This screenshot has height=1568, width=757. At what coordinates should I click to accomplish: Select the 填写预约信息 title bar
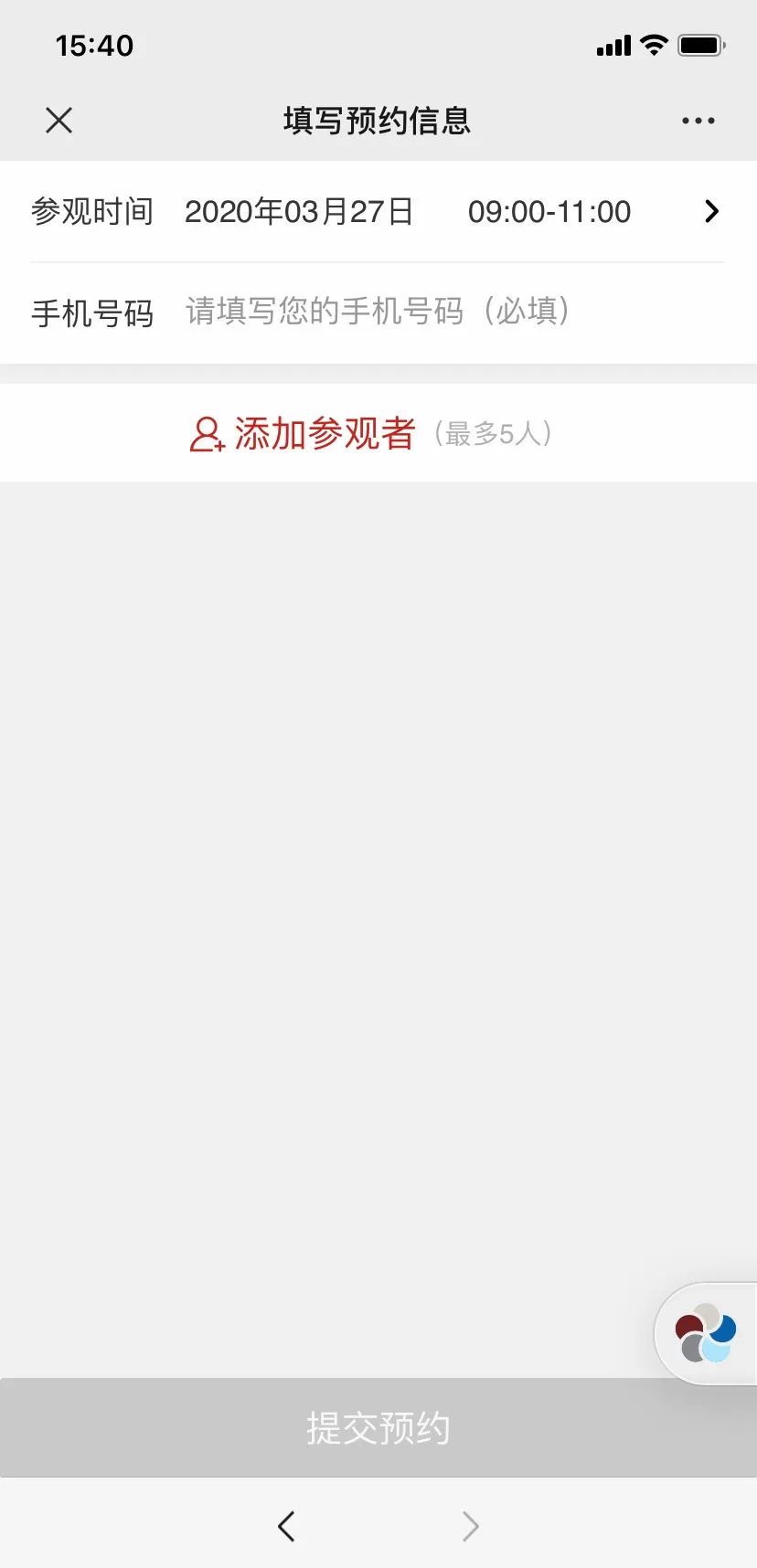[x=378, y=120]
